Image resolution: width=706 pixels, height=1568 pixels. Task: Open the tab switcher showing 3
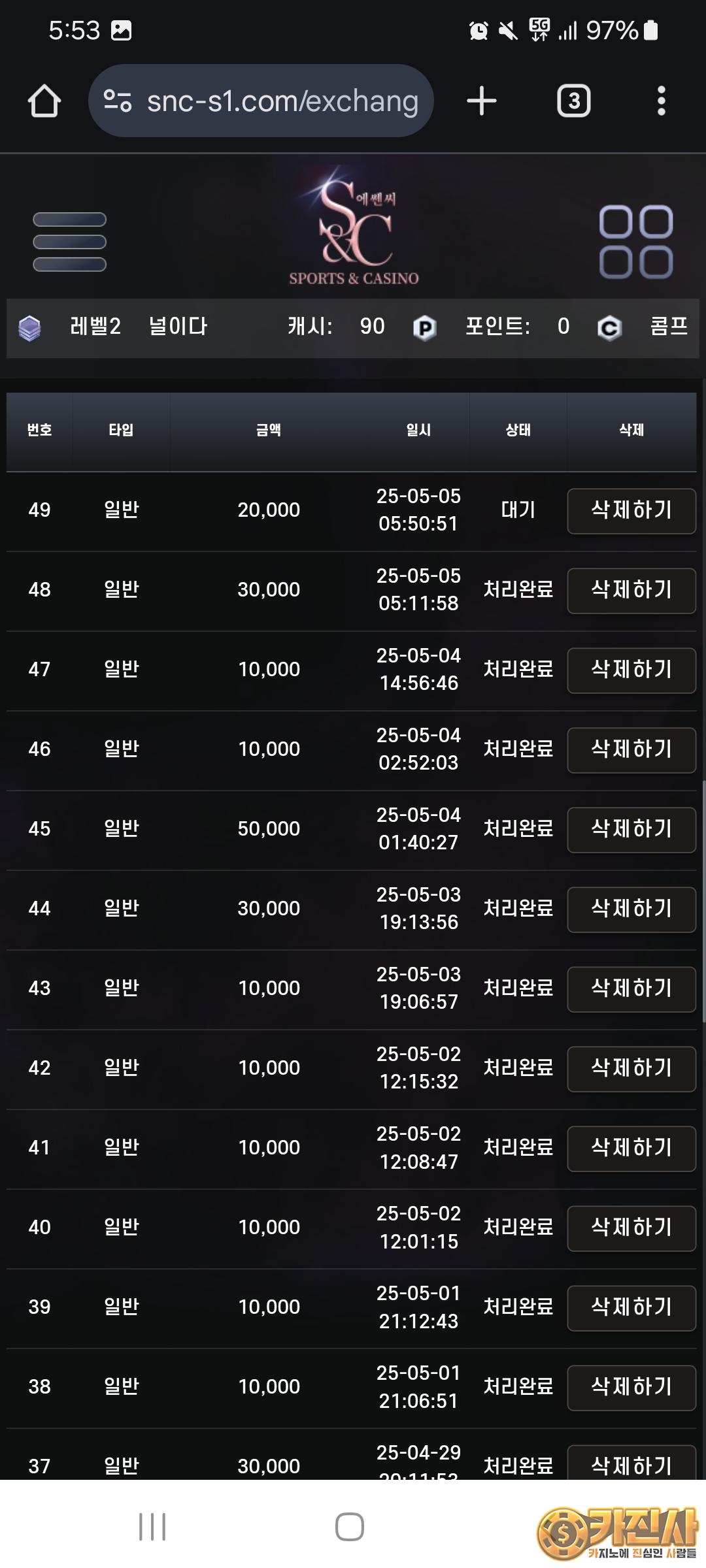click(x=573, y=101)
